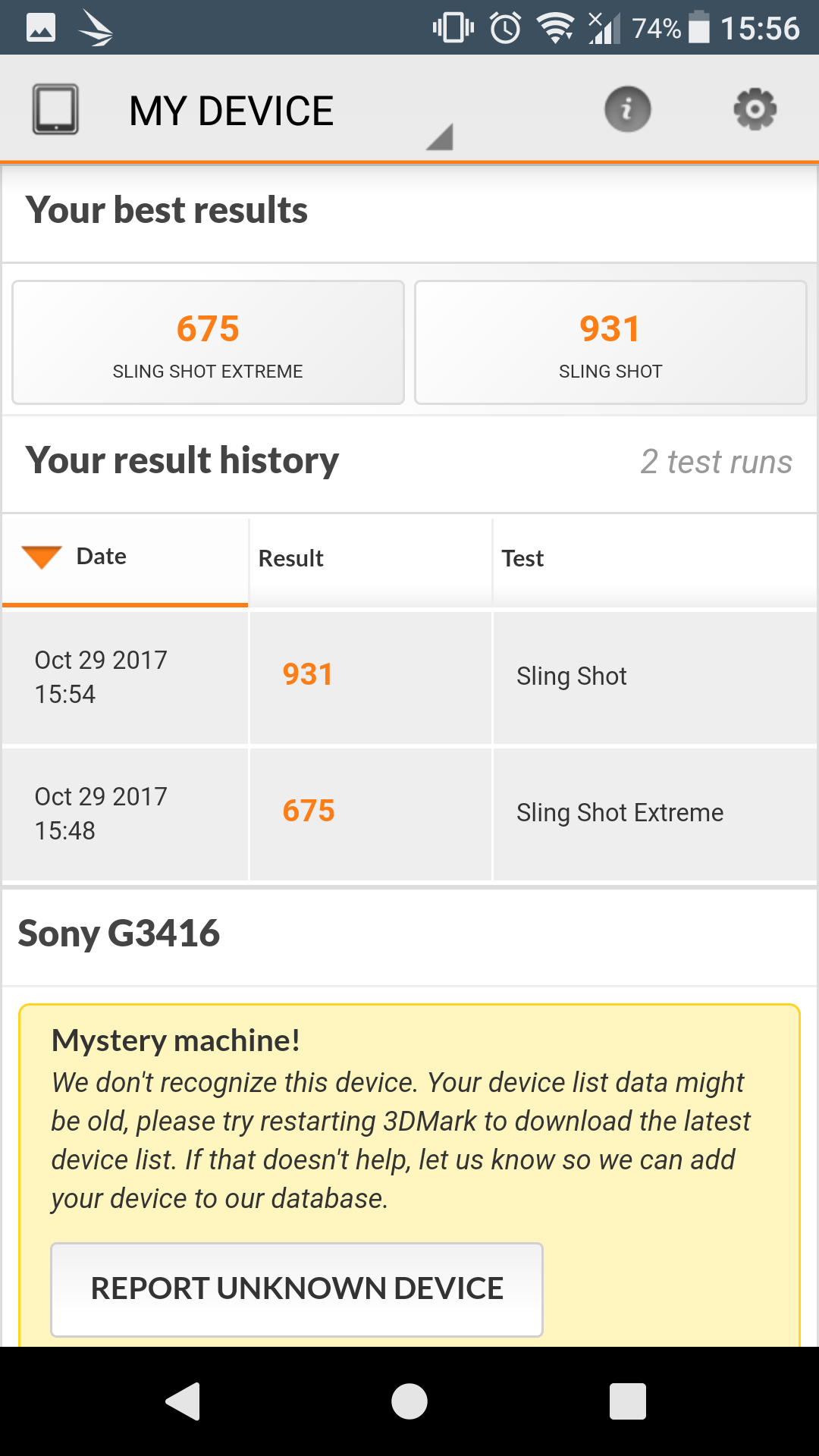Go back using the system back button
819x1456 pixels.
point(183,1401)
